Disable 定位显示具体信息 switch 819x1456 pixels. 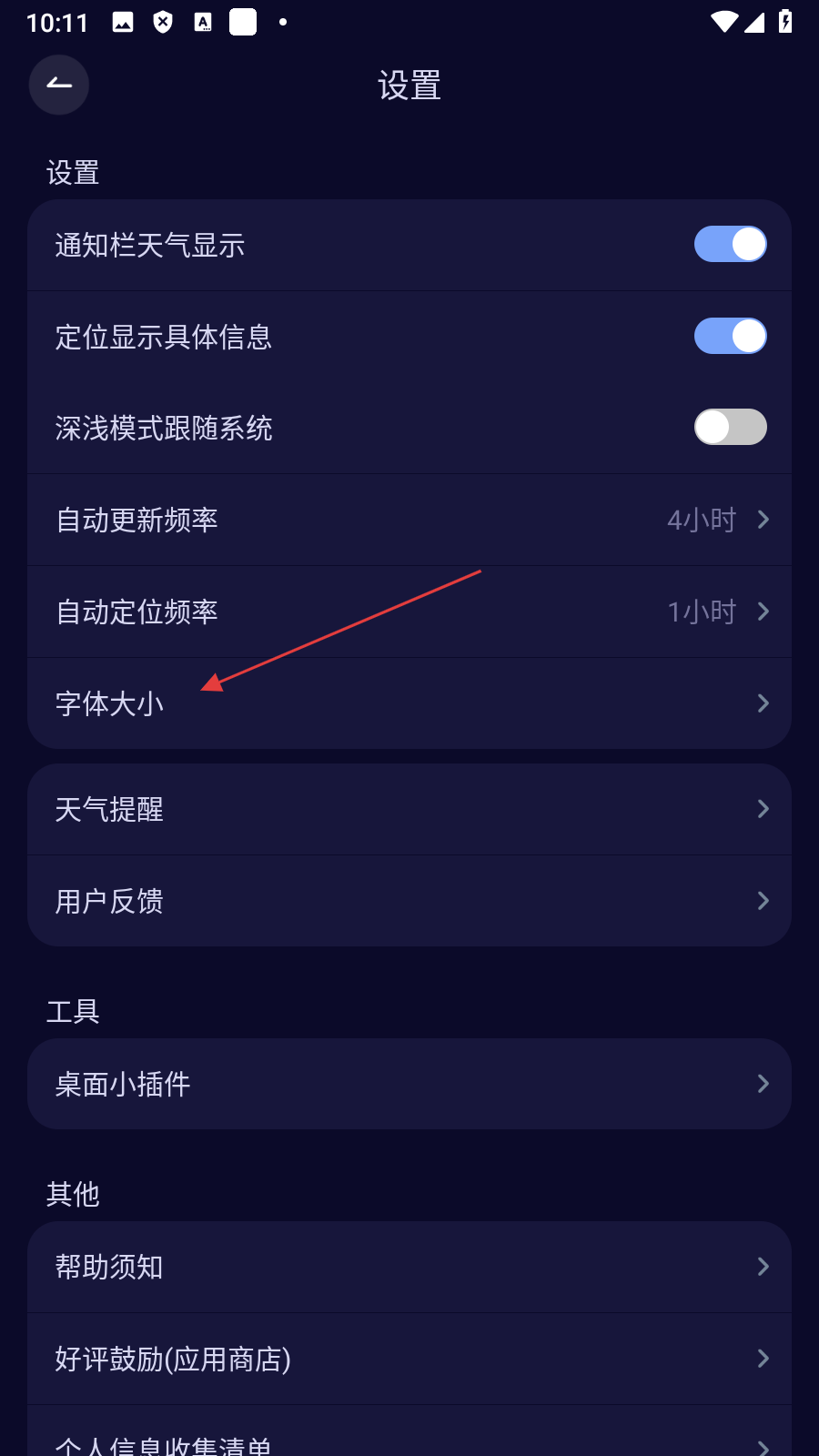(x=730, y=336)
